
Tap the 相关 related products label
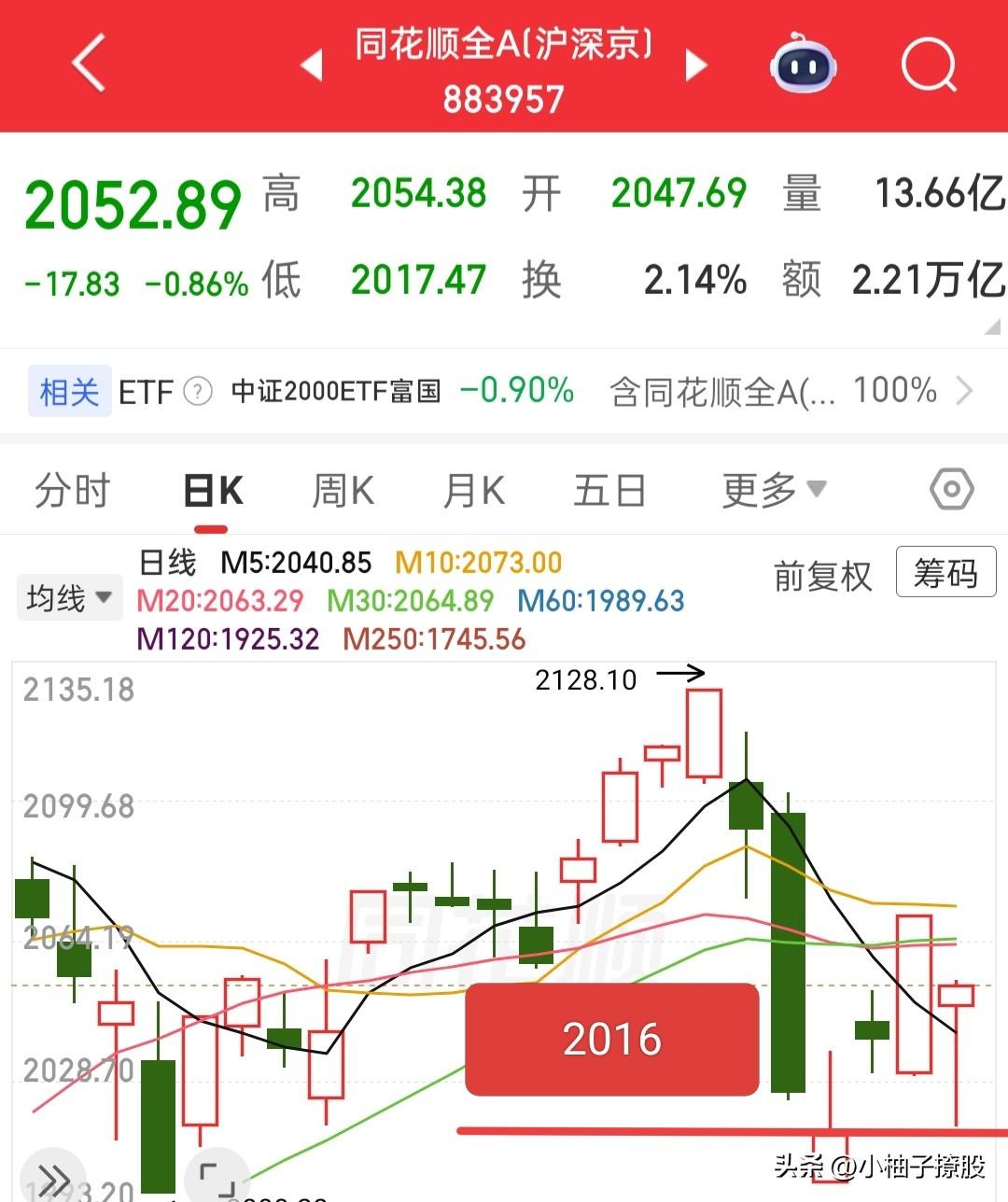[x=69, y=391]
